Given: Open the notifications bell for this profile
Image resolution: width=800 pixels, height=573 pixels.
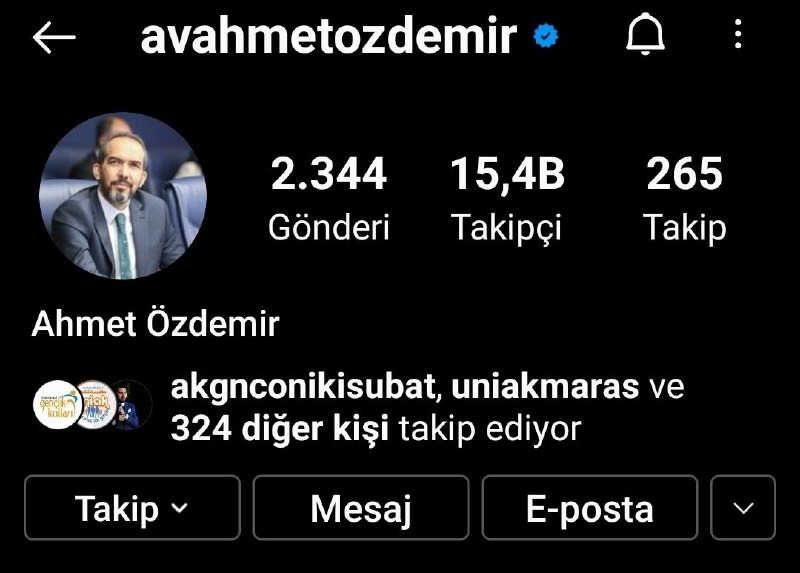Looking at the screenshot, I should pos(645,37).
